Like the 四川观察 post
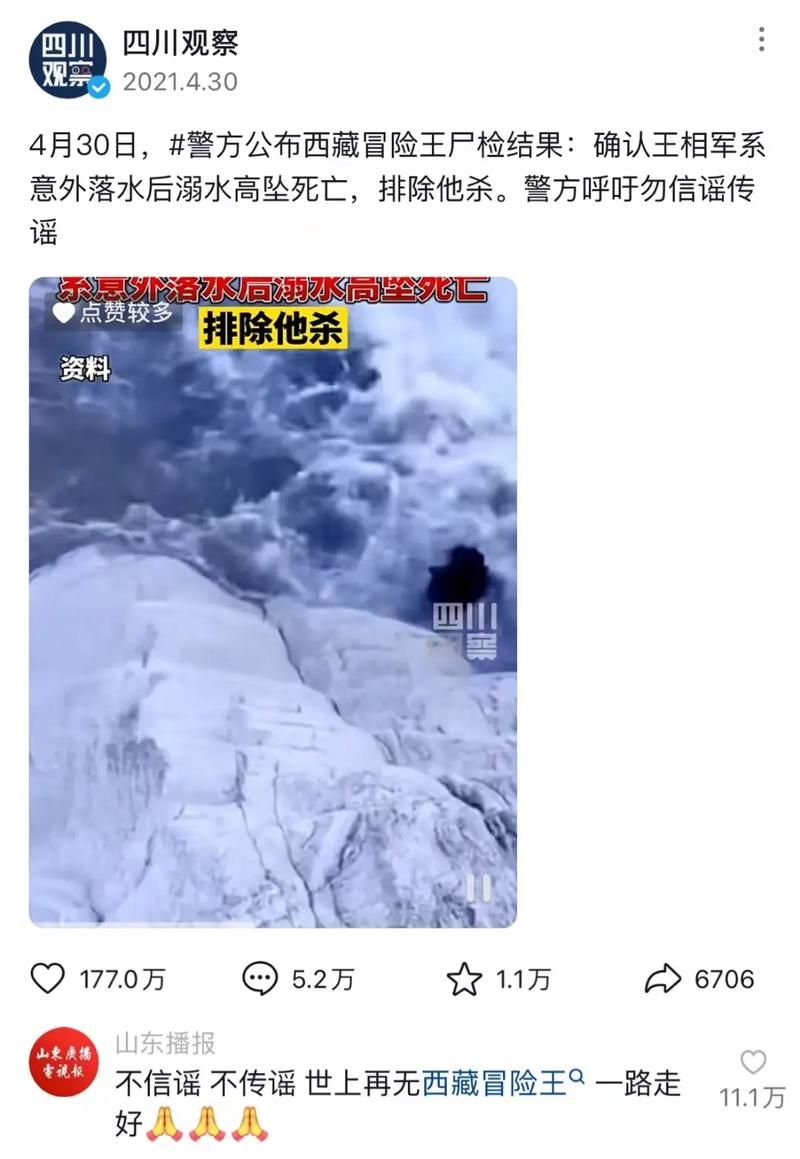 48,978
